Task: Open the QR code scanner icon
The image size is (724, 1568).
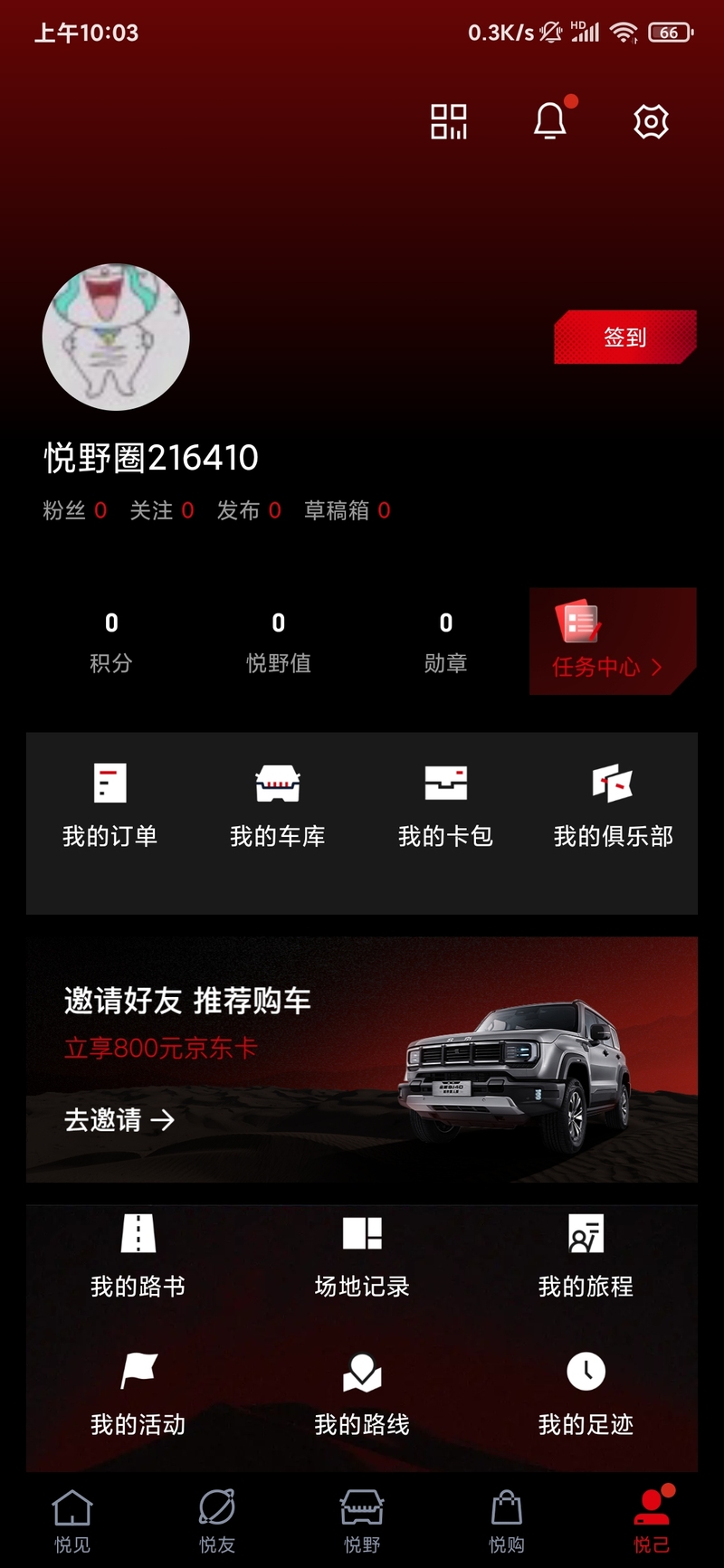Action: pyautogui.click(x=448, y=121)
